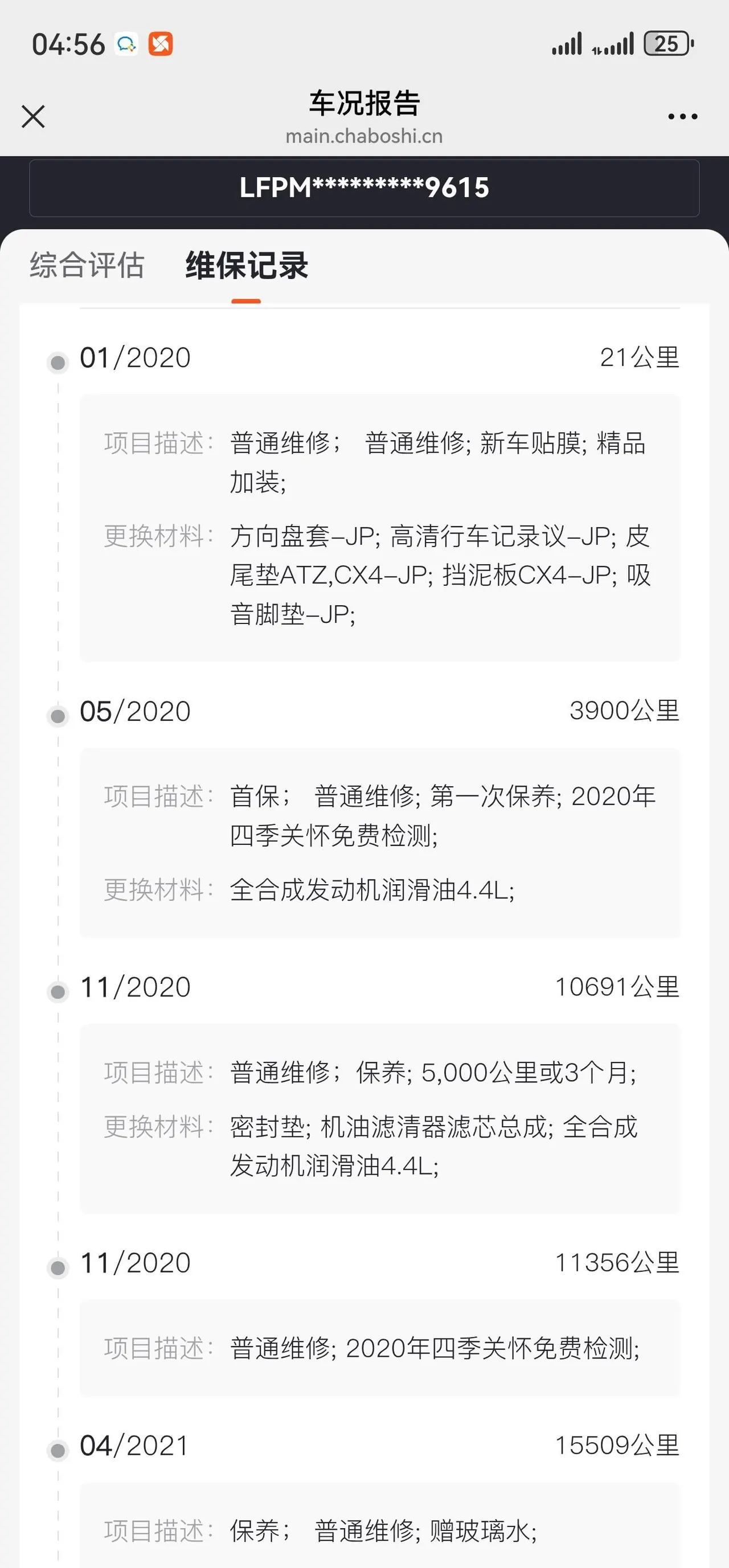This screenshot has height=1568, width=729.
Task: Switch to the 综合评估 tab
Action: coord(87,265)
